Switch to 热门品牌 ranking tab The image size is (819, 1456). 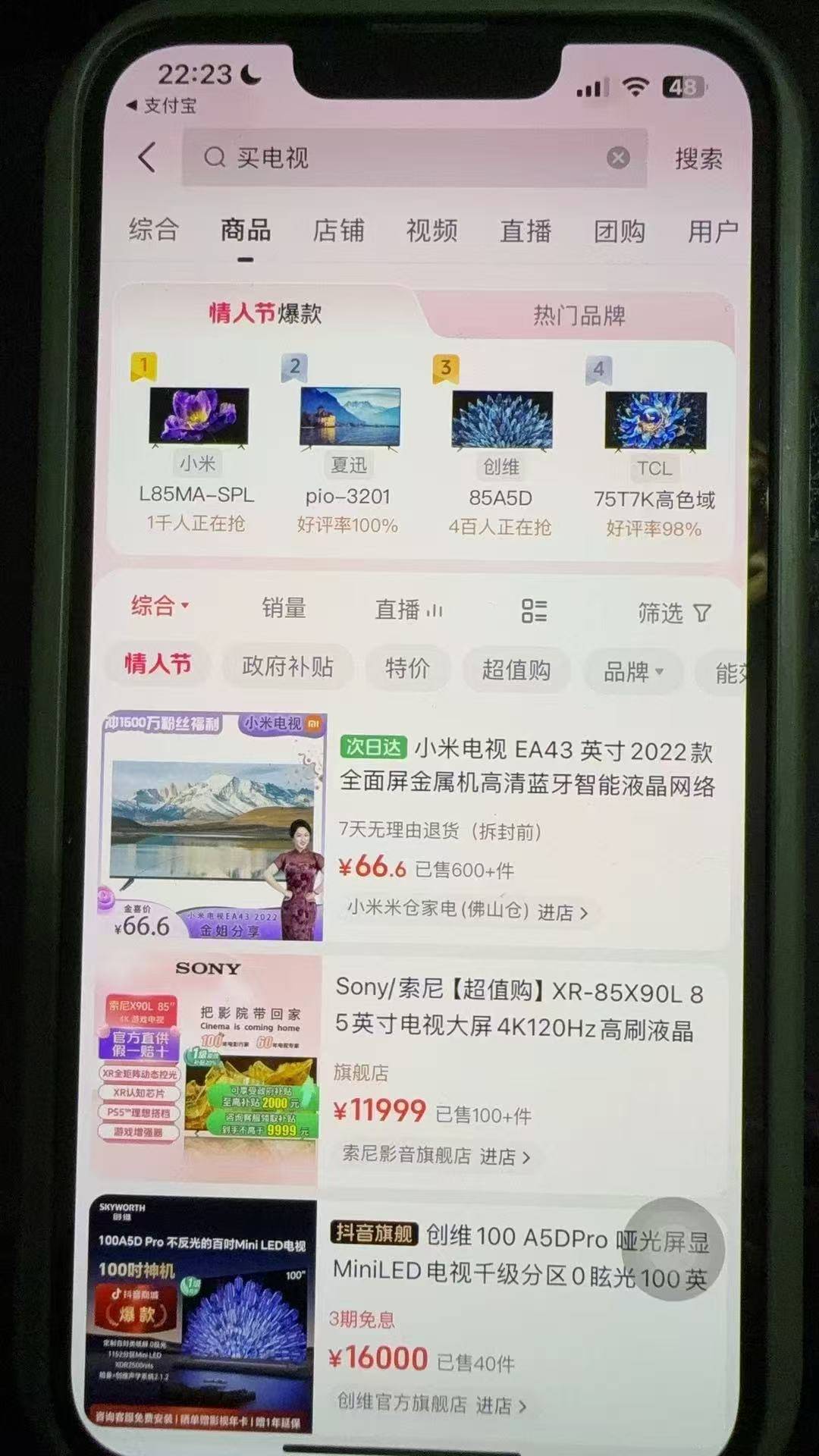(x=579, y=315)
